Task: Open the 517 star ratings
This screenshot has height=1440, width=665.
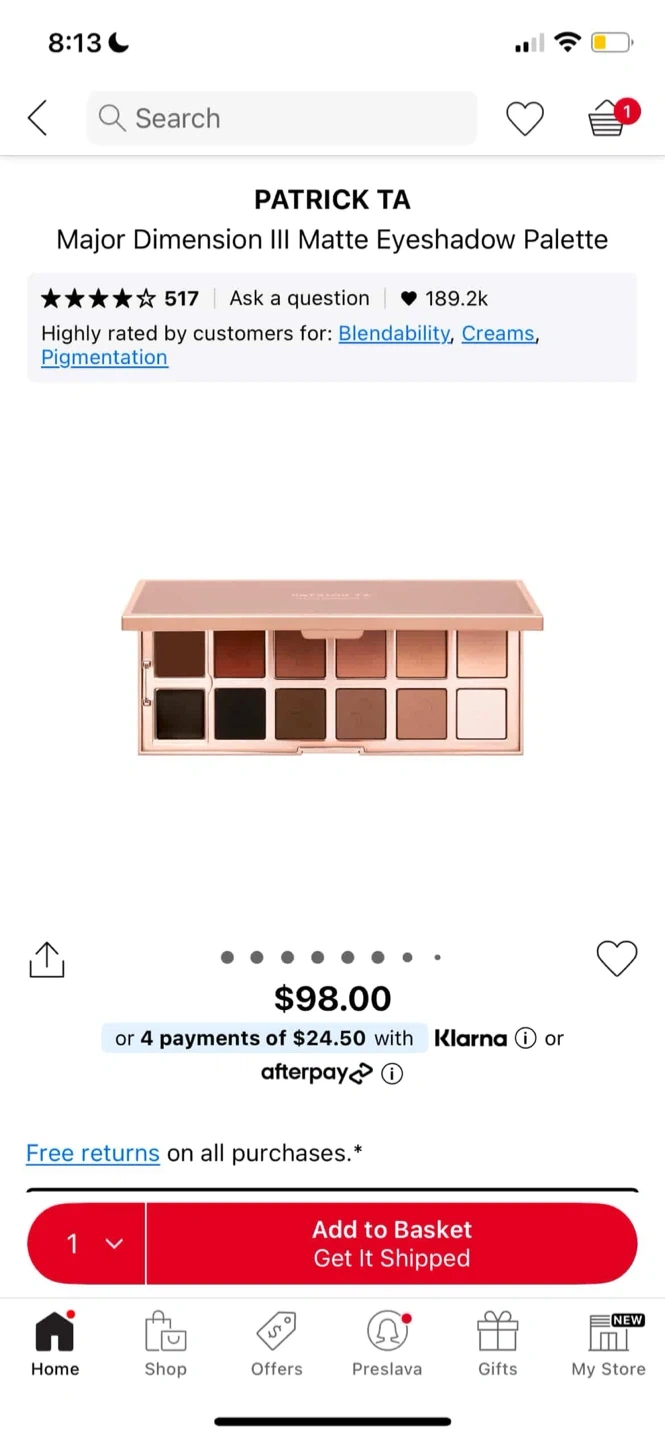Action: (x=120, y=298)
